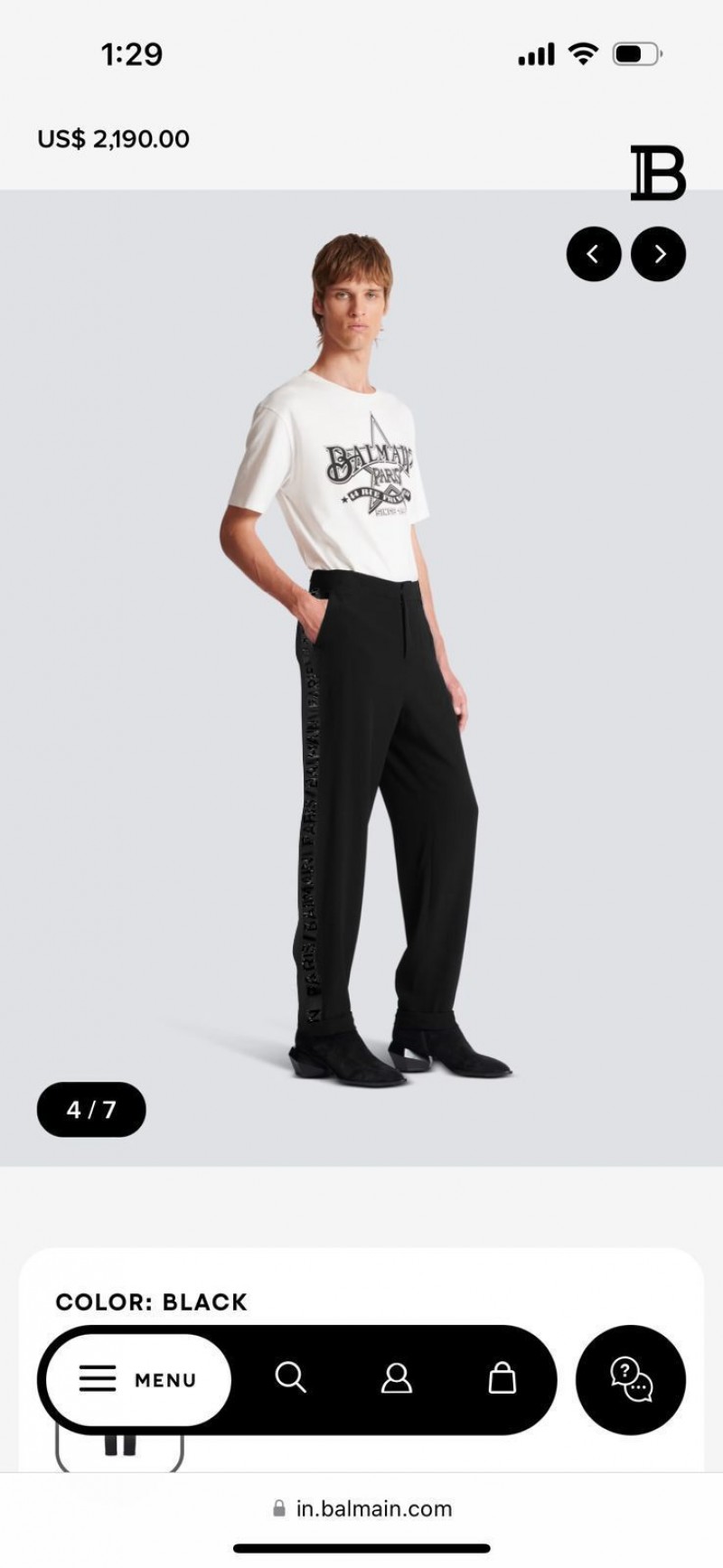
Task: Show the previous product photo
Action: point(594,254)
